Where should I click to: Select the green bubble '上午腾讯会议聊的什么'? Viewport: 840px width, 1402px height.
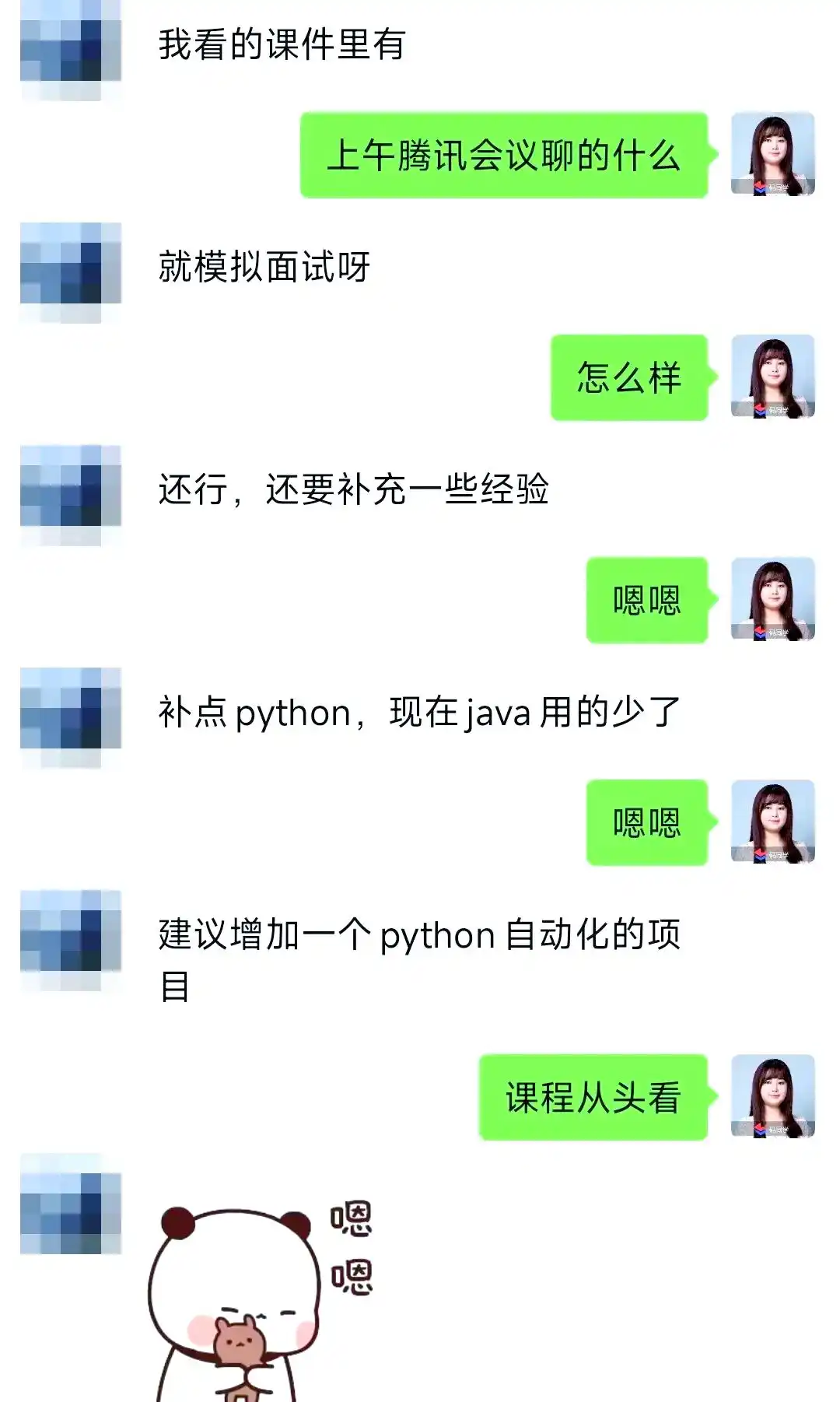coord(506,156)
